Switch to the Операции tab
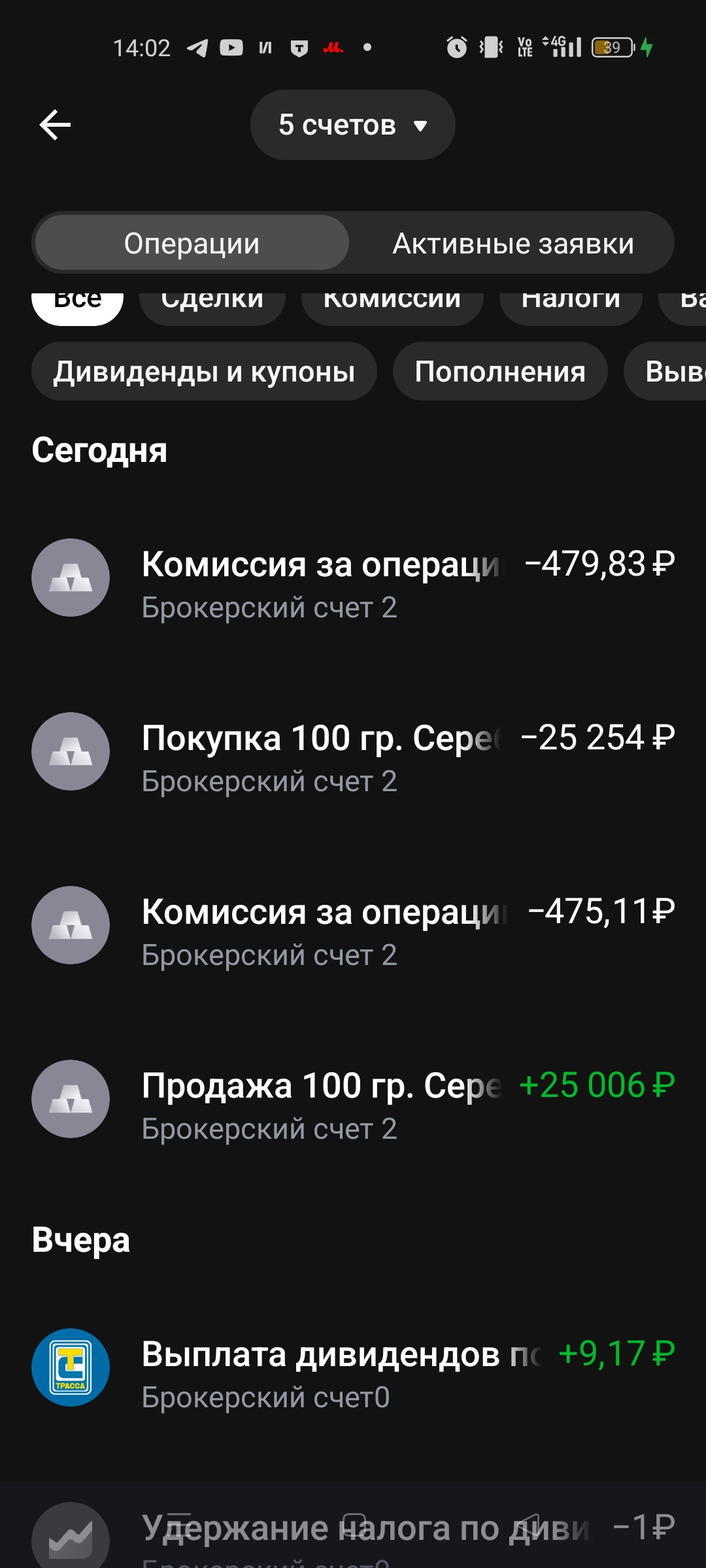This screenshot has height=1568, width=706. 192,243
